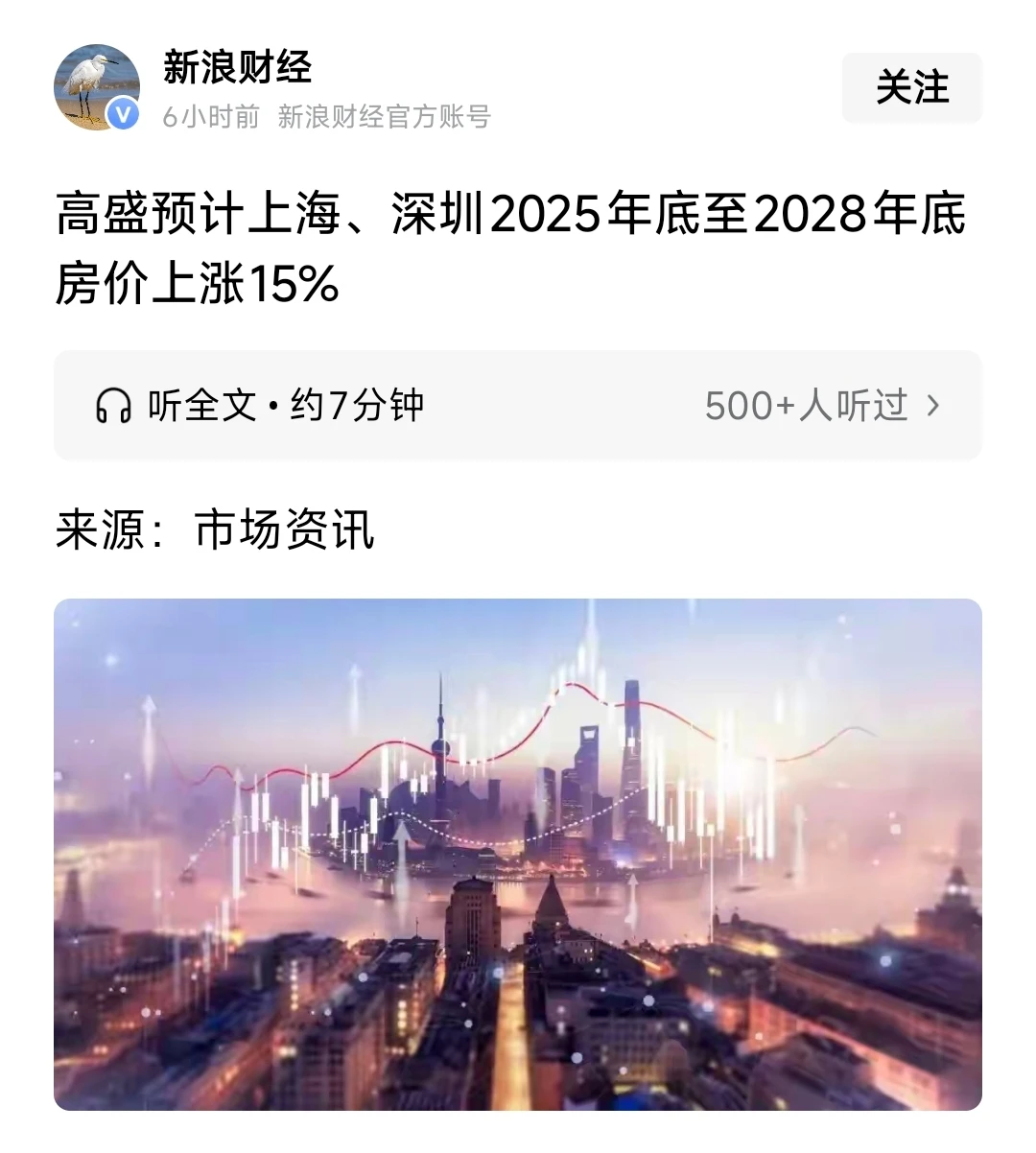Click the 500+人听过 listener count

click(x=807, y=406)
